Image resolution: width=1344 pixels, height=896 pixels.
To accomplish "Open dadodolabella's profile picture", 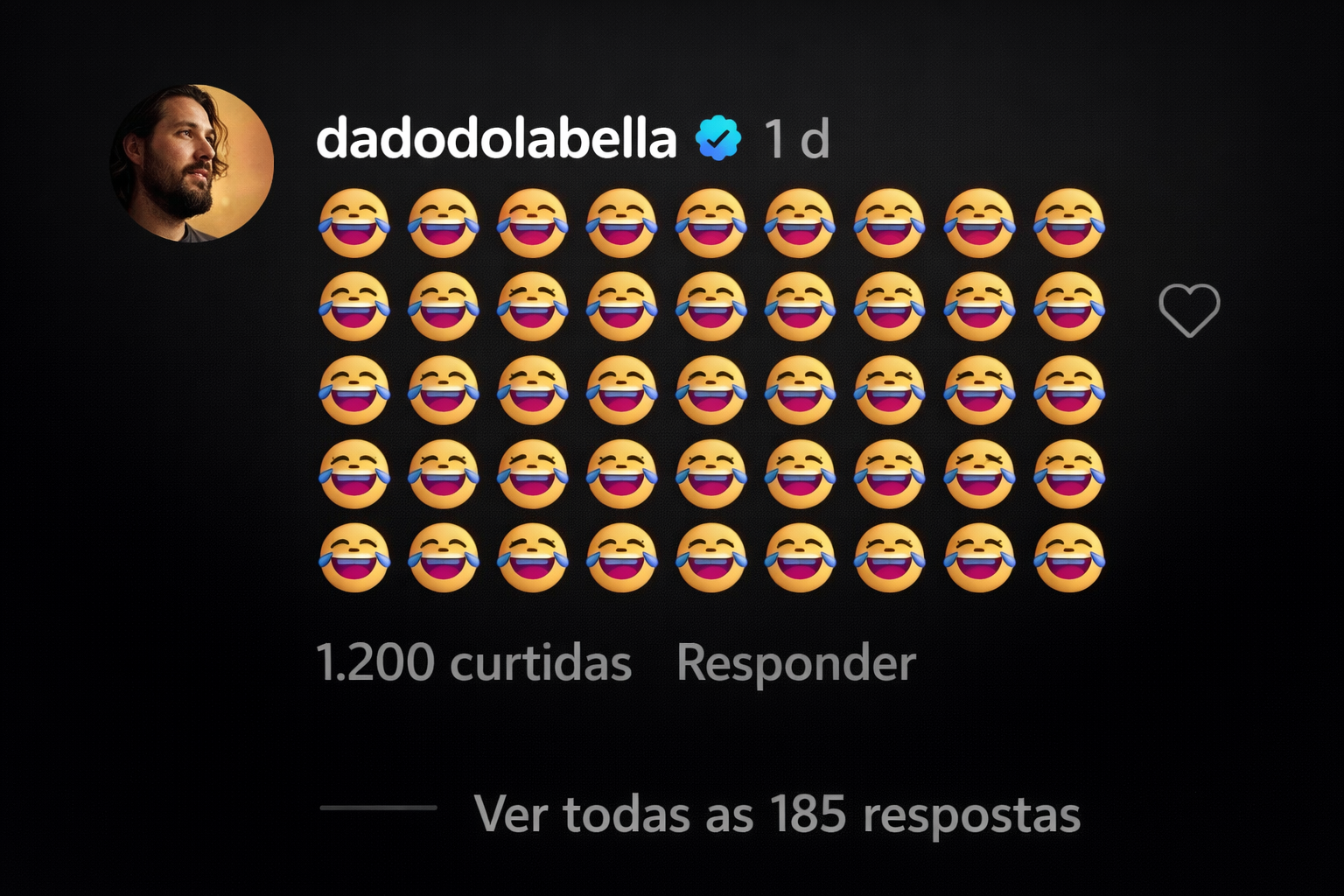I will pyautogui.click(x=192, y=163).
